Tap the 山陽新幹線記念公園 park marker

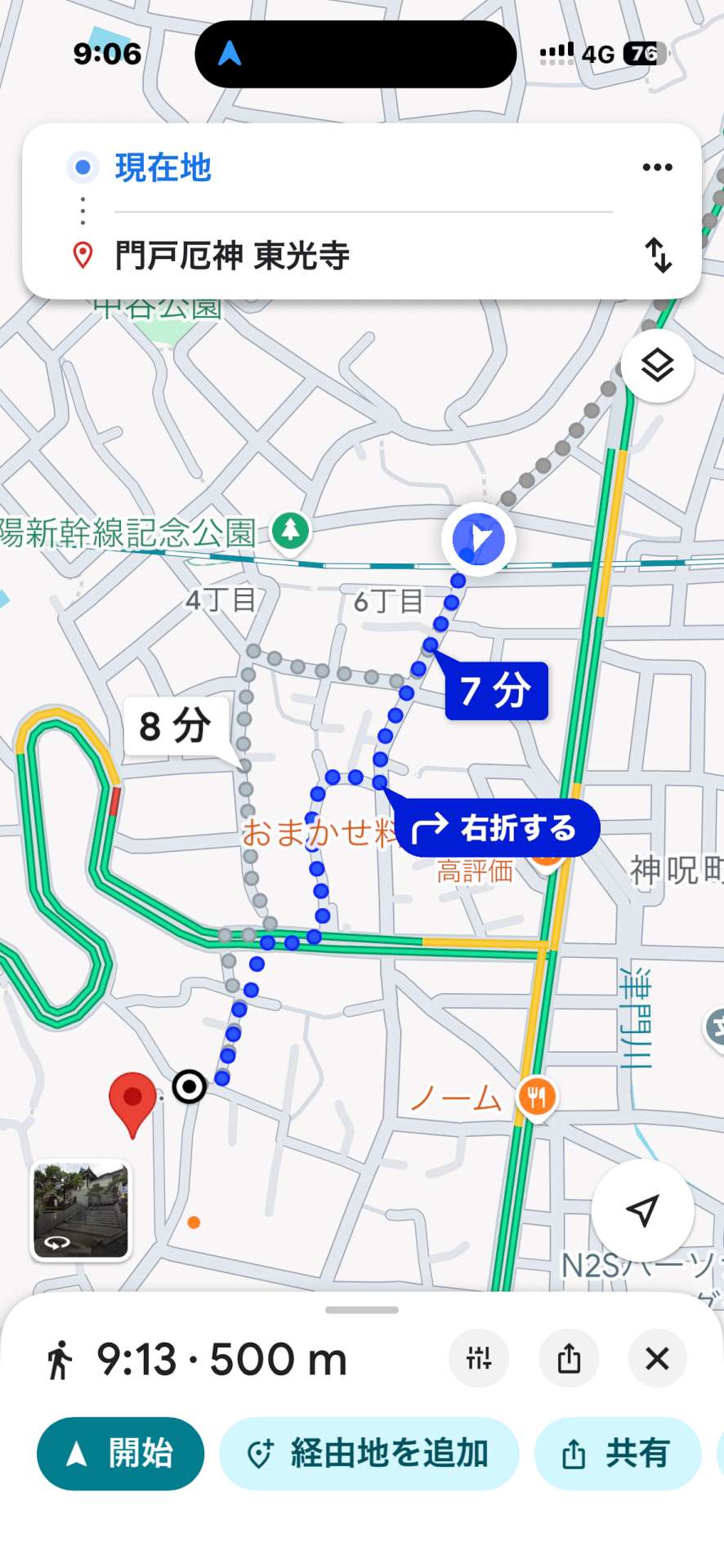(290, 532)
